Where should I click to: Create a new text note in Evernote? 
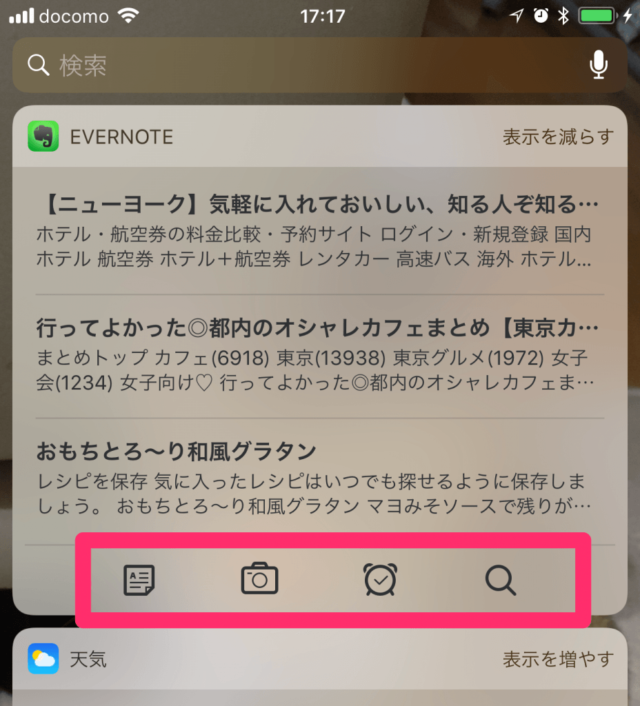coord(140,579)
